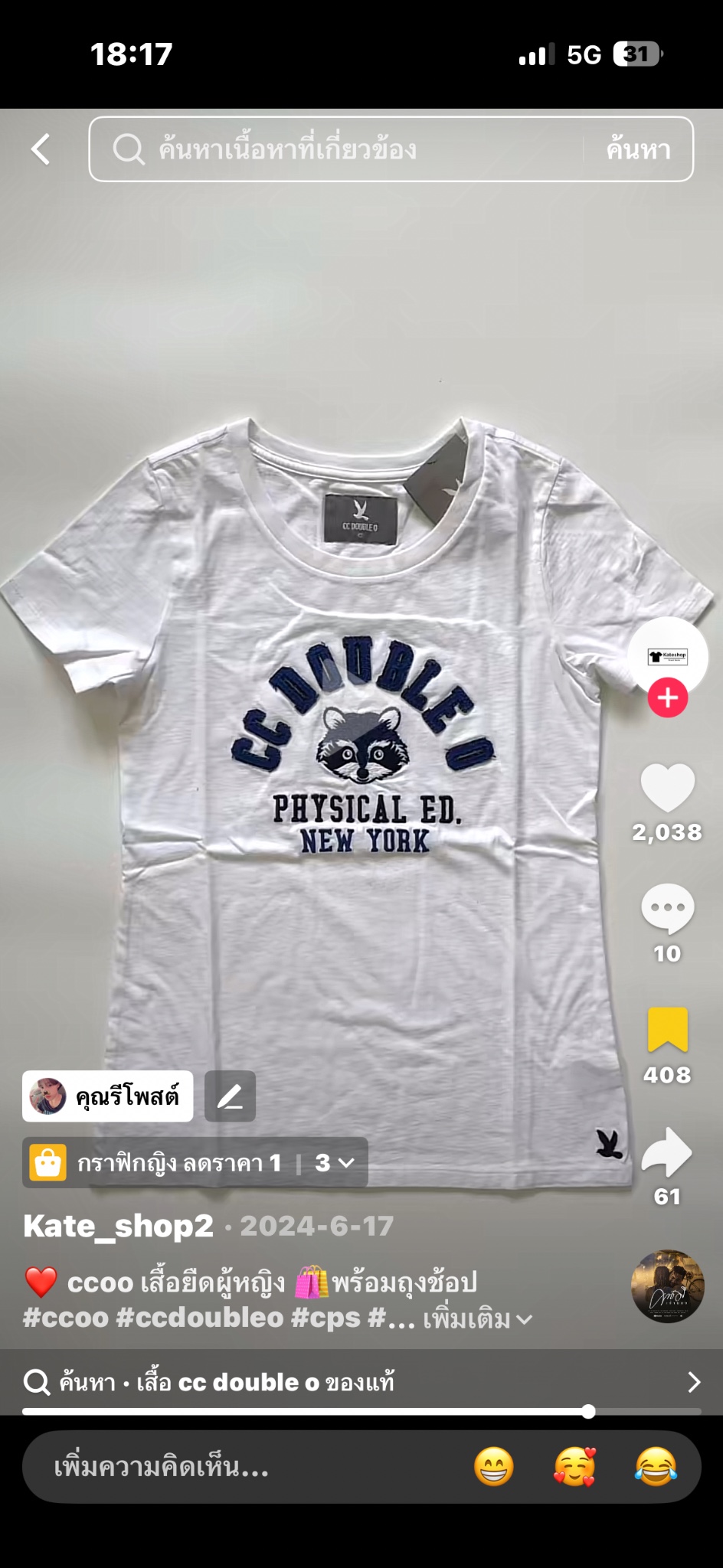
Task: Like this video with the heart
Action: [667, 787]
